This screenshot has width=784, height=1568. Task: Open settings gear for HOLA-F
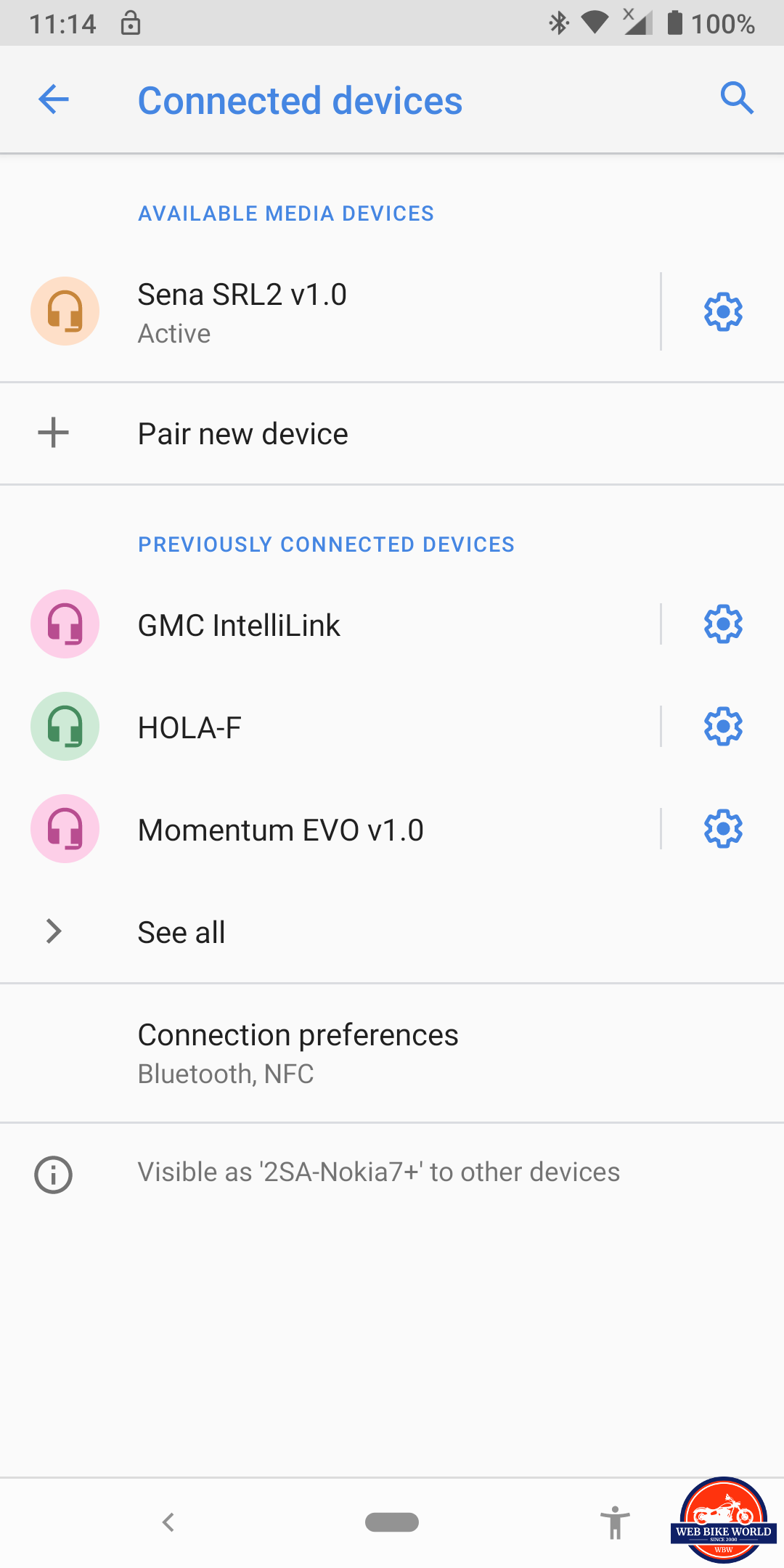[723, 727]
